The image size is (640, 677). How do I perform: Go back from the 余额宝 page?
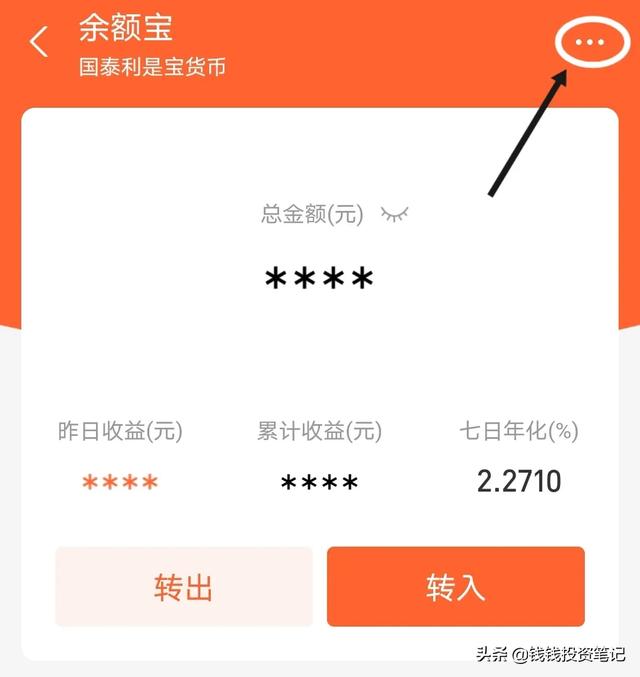pyautogui.click(x=39, y=43)
